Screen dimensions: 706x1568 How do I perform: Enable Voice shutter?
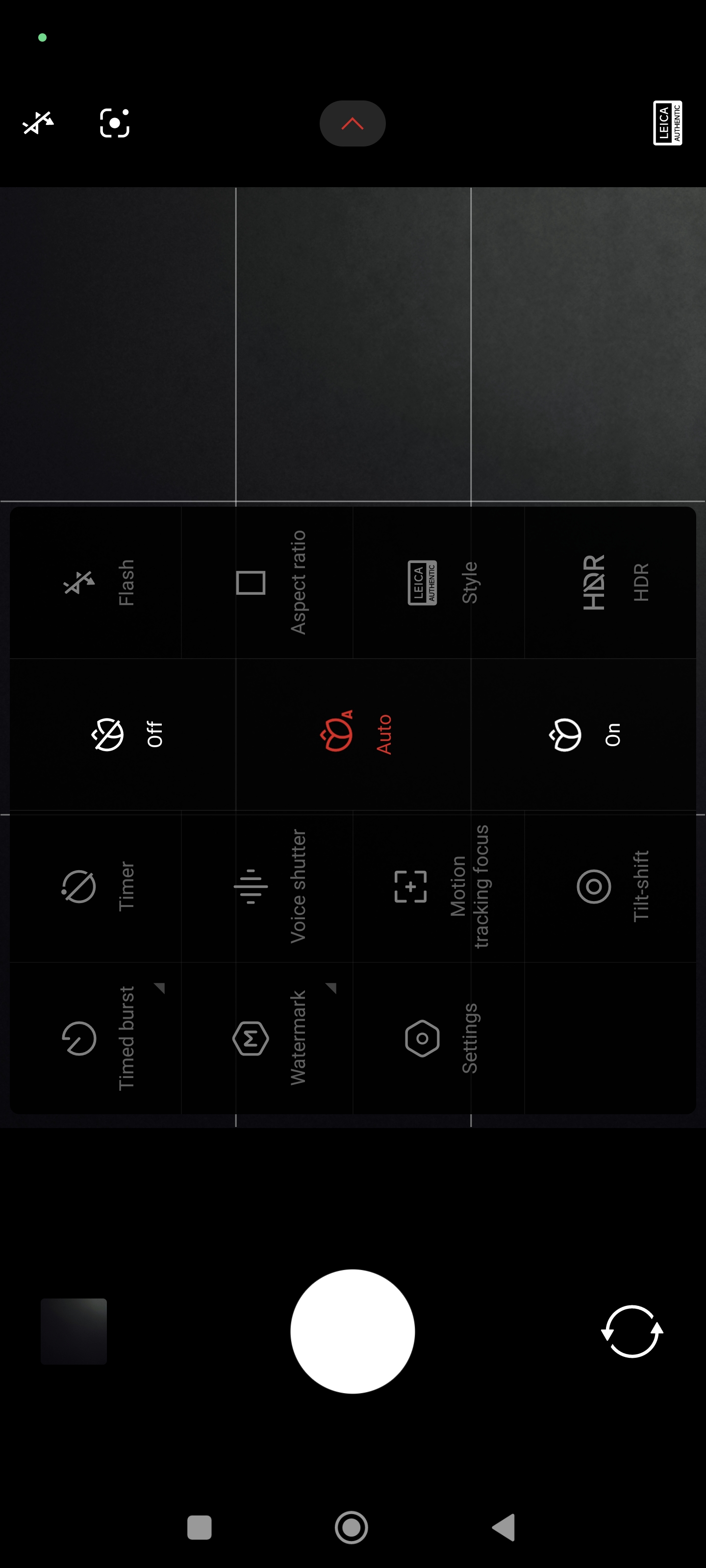[267, 886]
